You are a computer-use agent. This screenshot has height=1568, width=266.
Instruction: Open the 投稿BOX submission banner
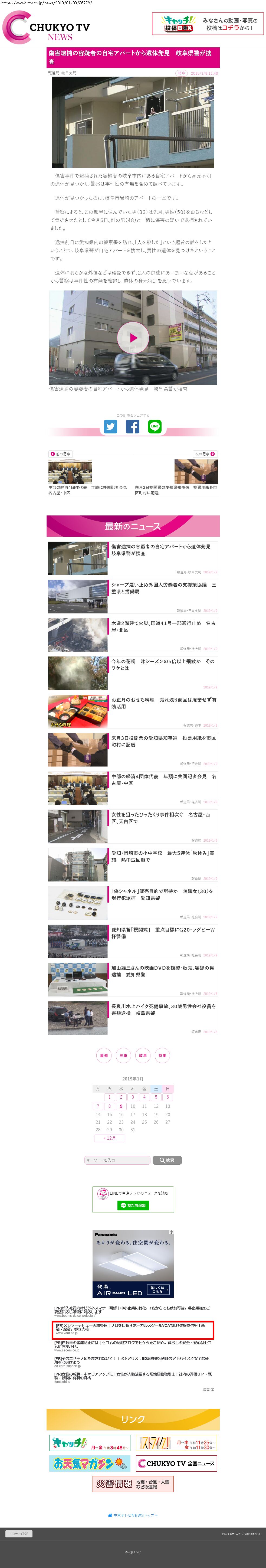coord(207,24)
